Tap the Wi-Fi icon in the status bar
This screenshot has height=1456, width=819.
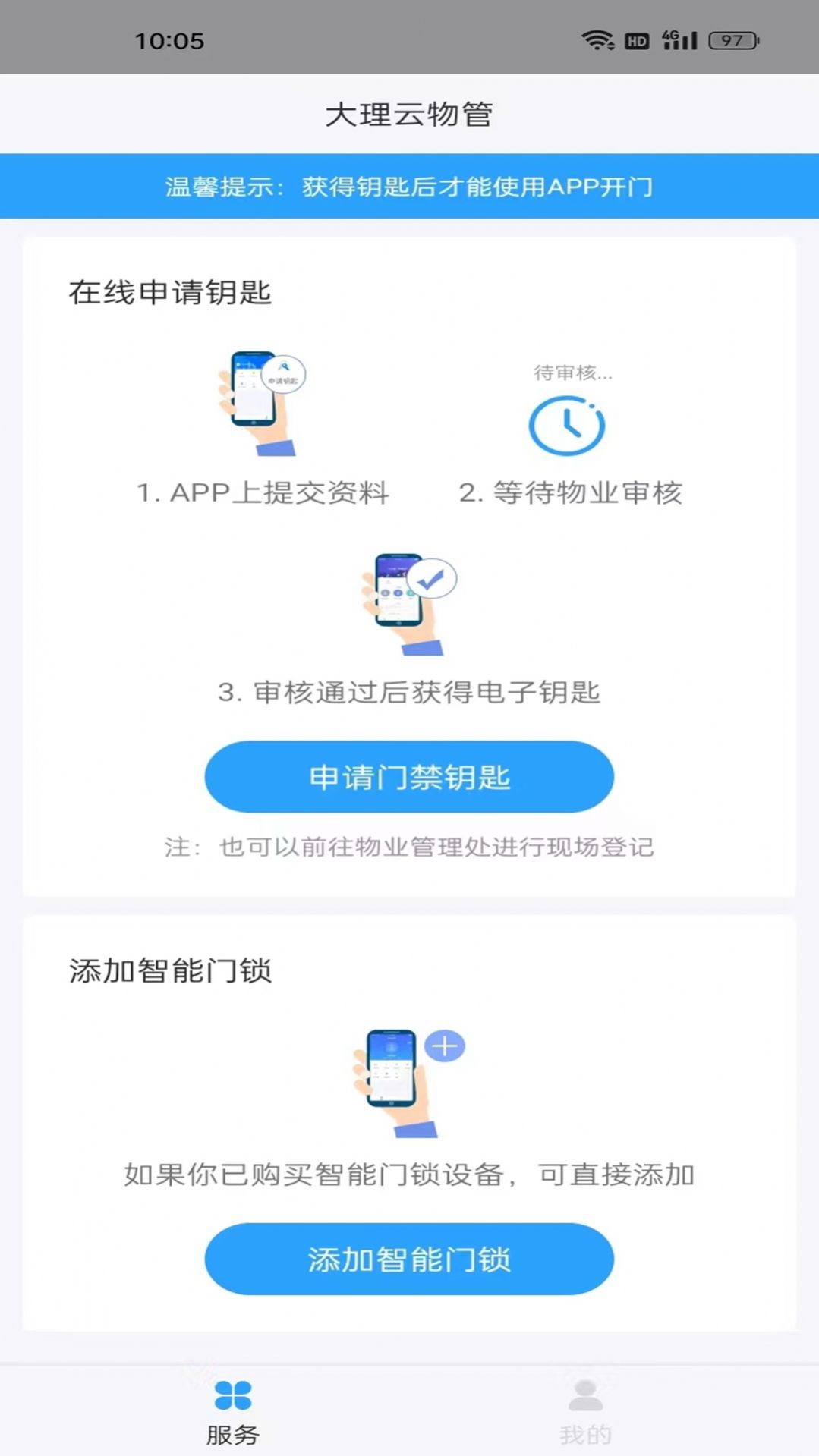pos(600,40)
